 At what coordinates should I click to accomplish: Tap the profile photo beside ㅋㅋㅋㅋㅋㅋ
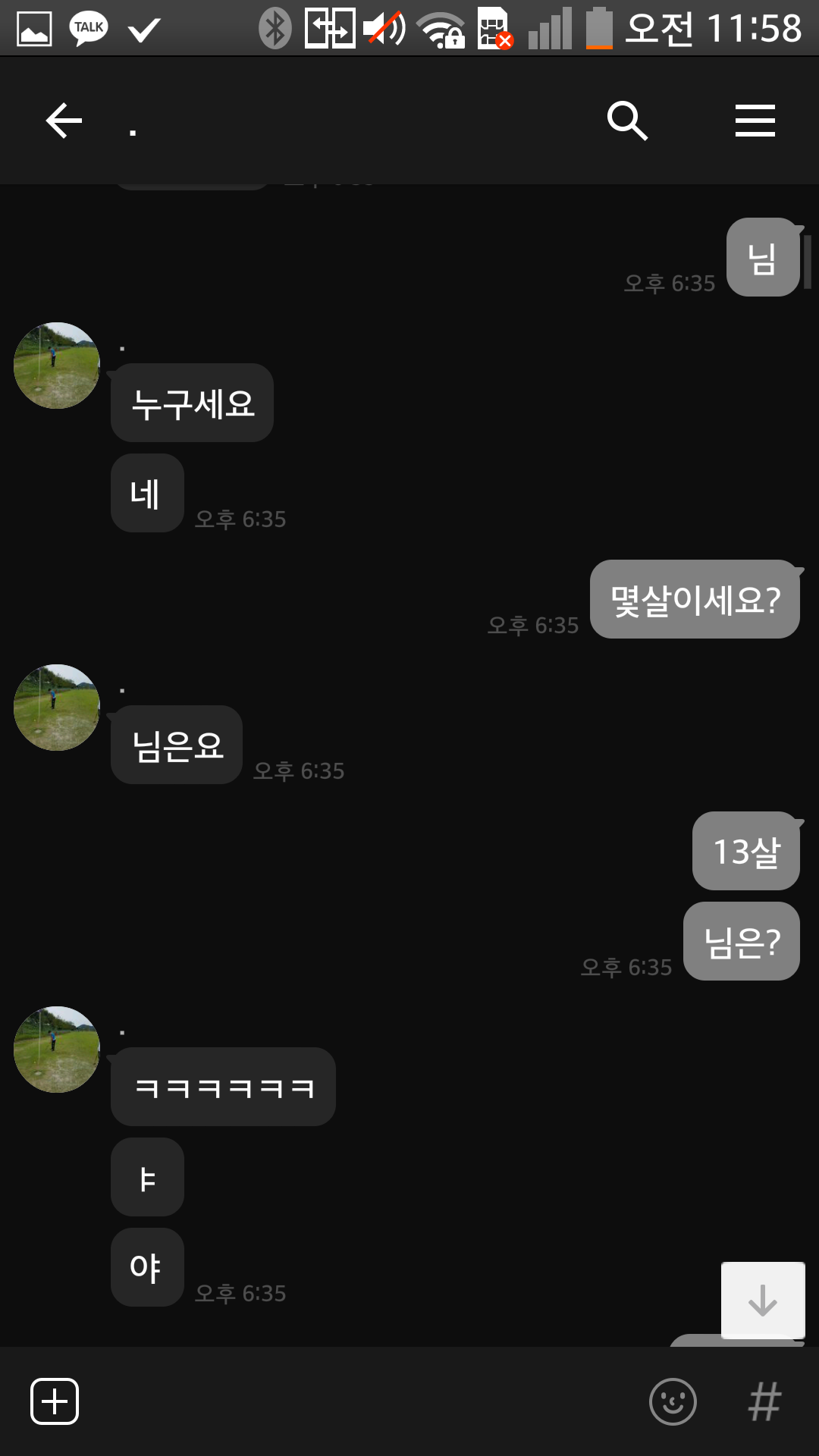click(57, 1050)
